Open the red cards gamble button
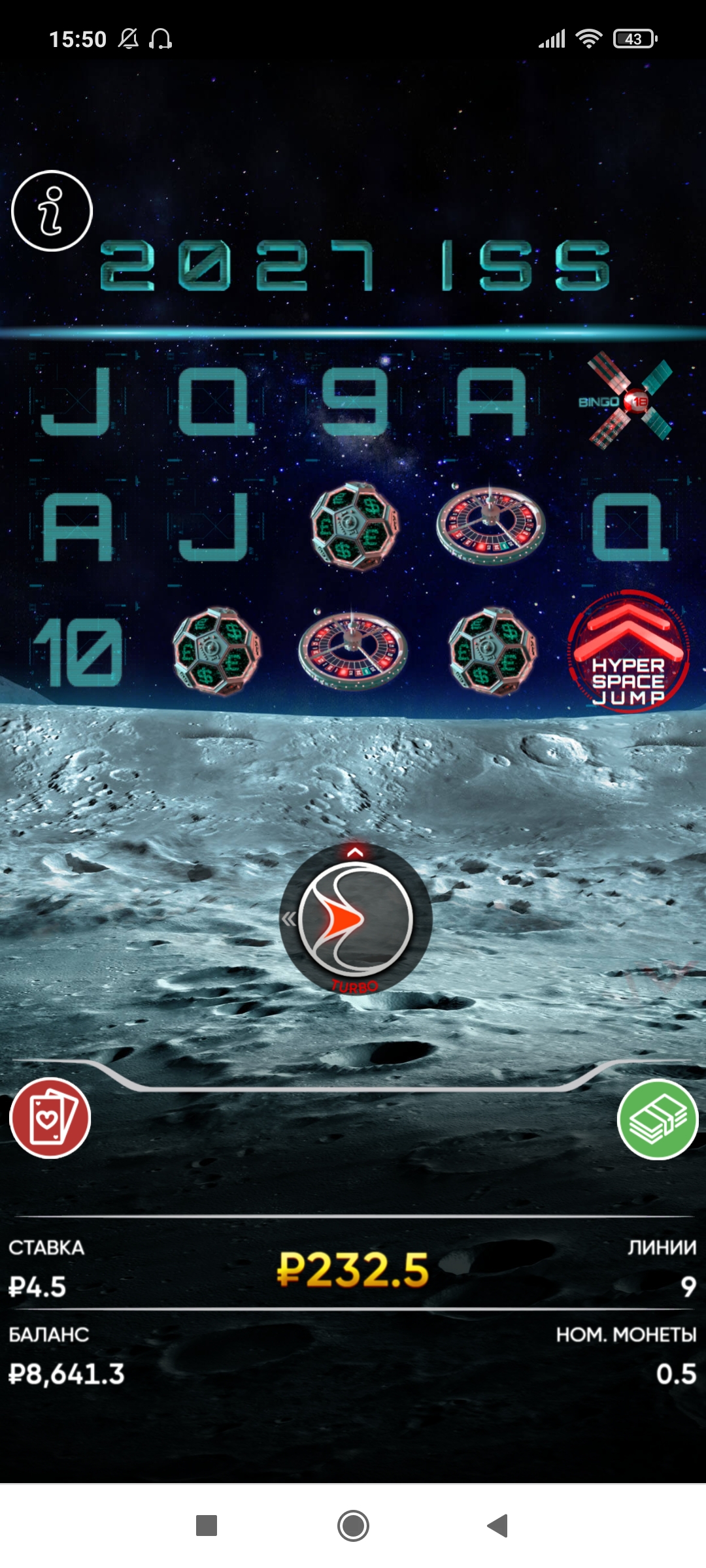The height and width of the screenshot is (1568, 706). tap(50, 1118)
